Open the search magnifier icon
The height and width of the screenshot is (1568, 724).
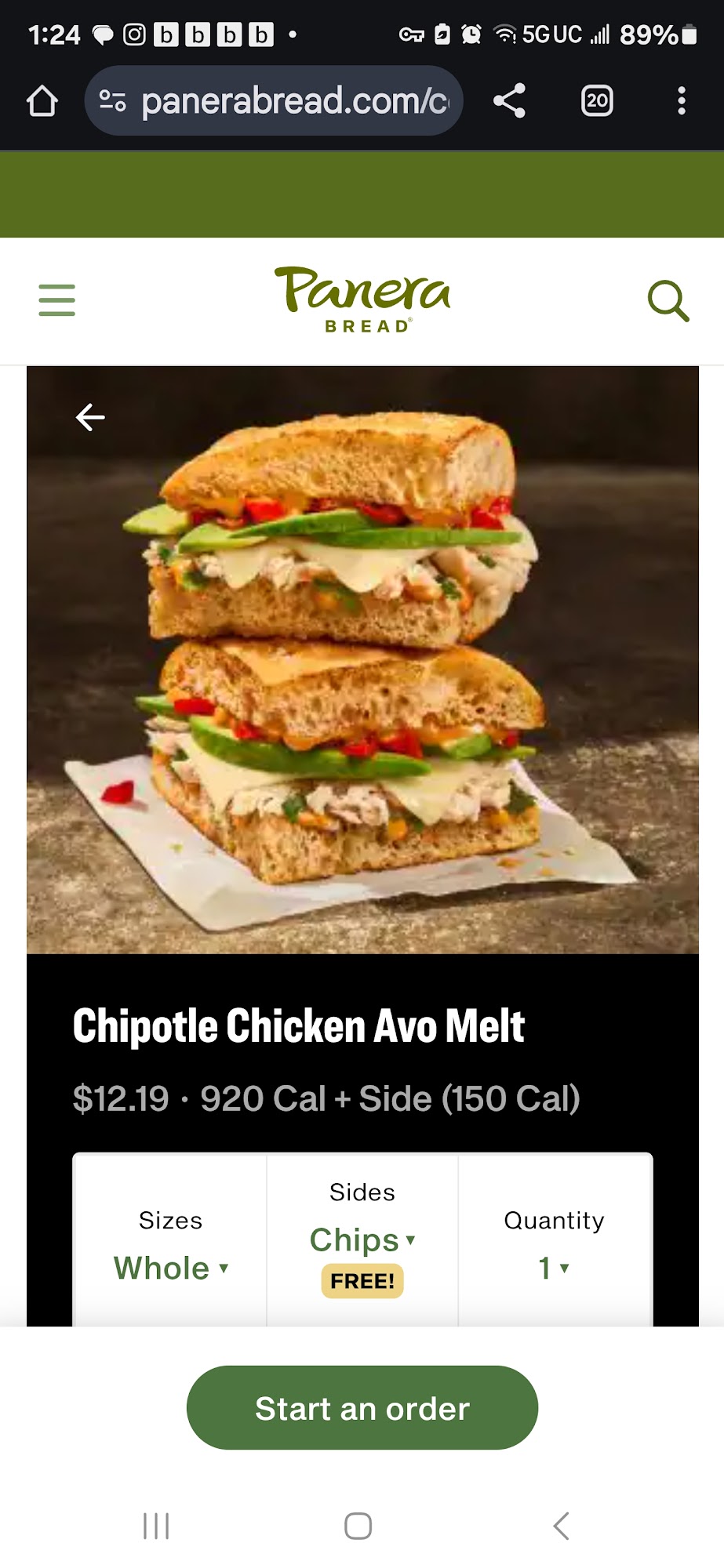click(668, 299)
